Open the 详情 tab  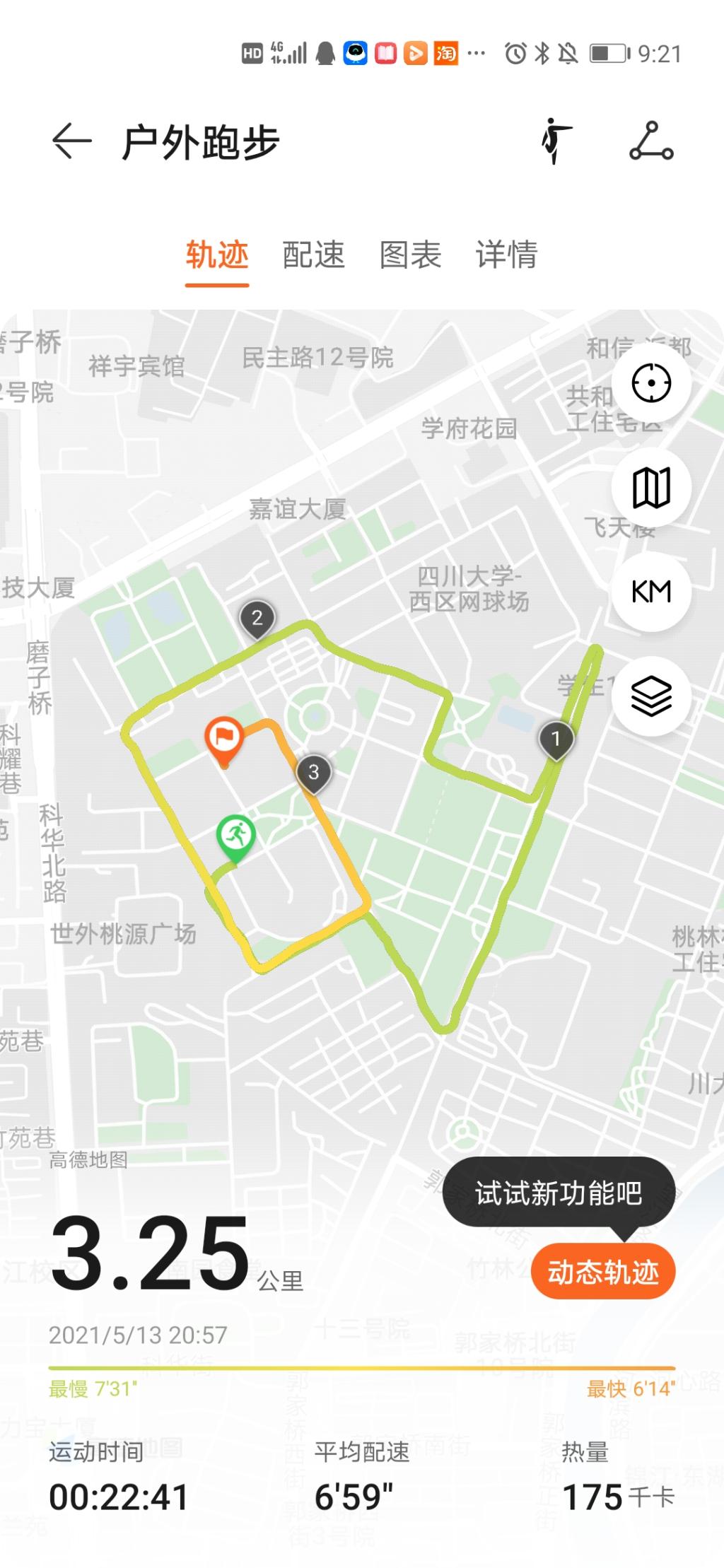point(506,255)
